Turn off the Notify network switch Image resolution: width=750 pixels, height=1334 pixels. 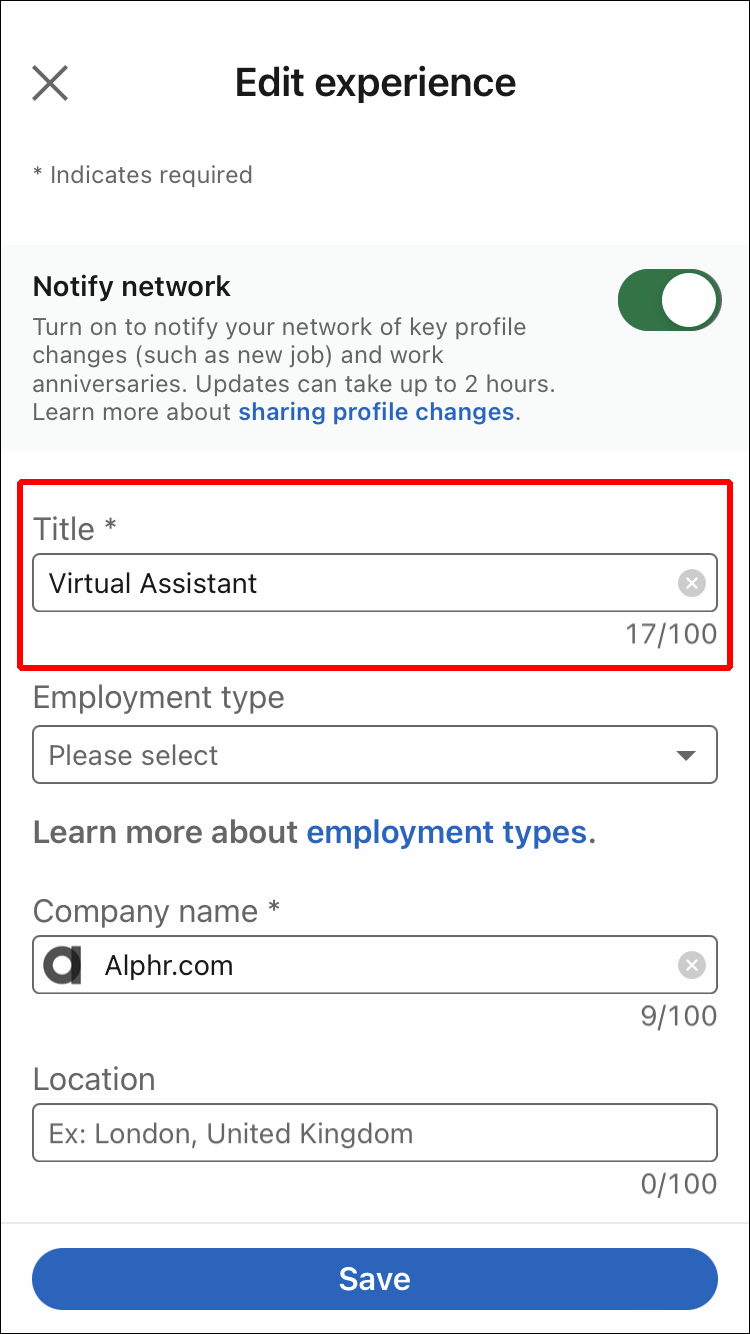click(669, 300)
